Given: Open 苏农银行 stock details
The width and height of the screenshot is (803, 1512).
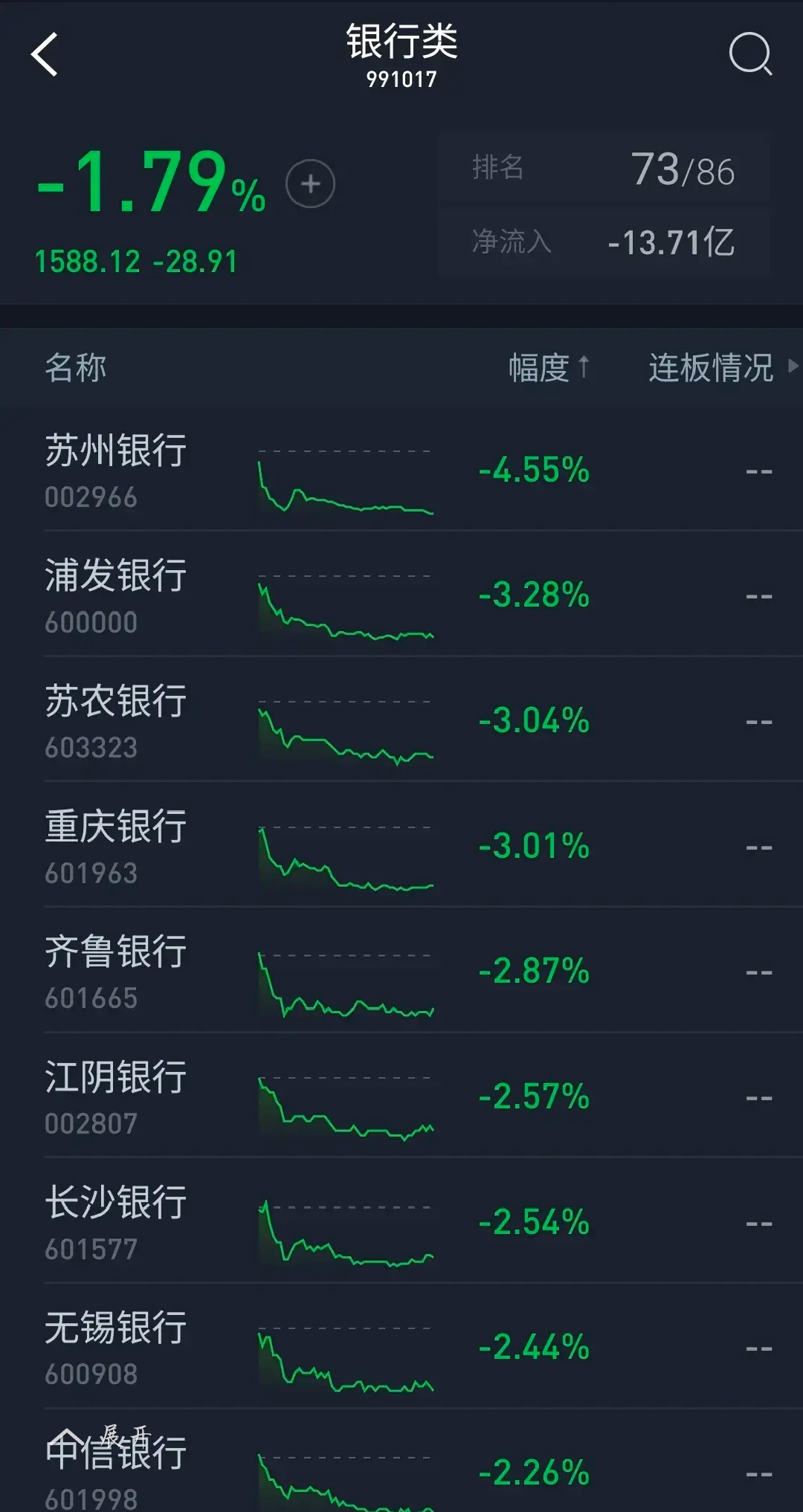Looking at the screenshot, I should [x=115, y=720].
